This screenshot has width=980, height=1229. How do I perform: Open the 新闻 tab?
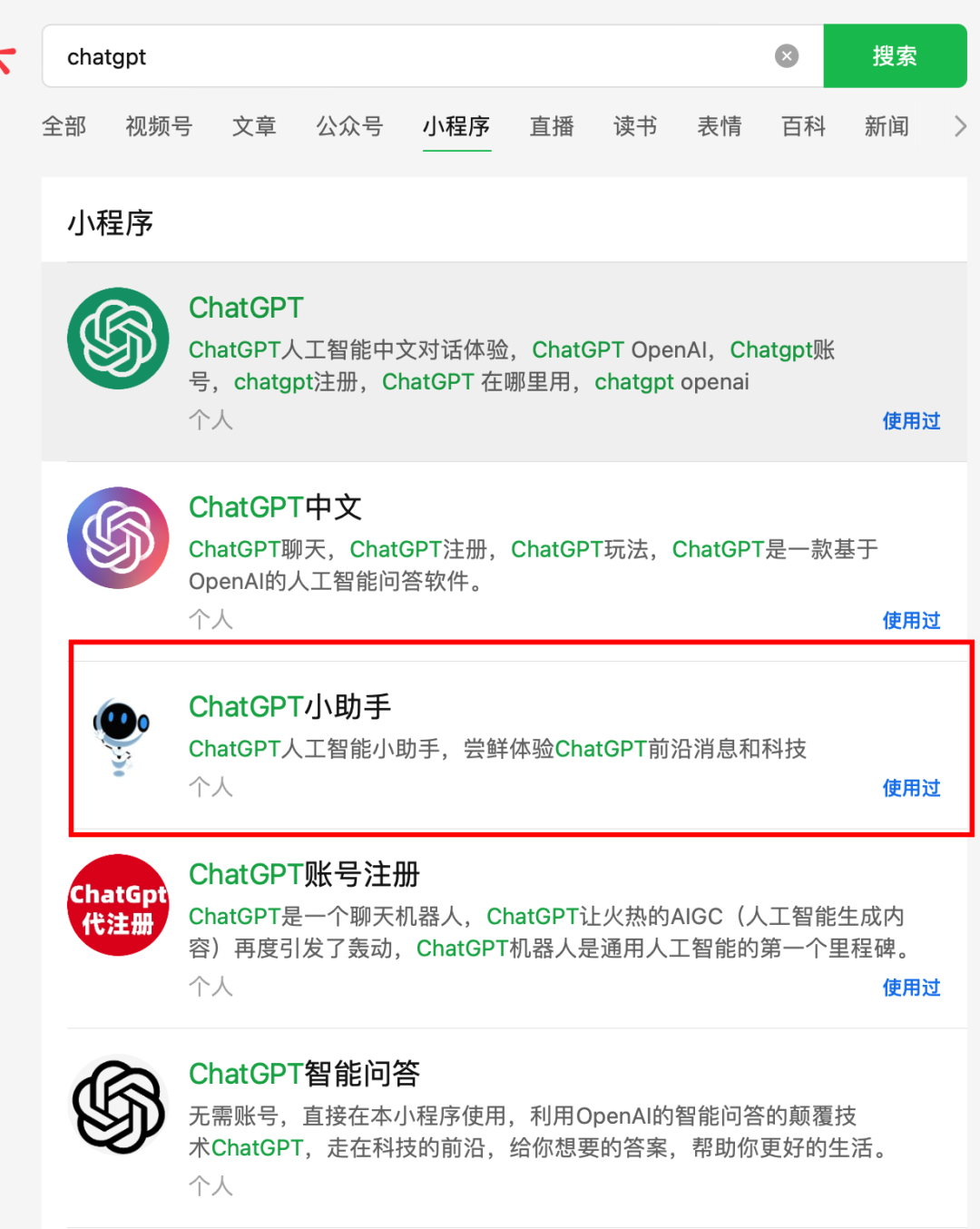tap(887, 126)
